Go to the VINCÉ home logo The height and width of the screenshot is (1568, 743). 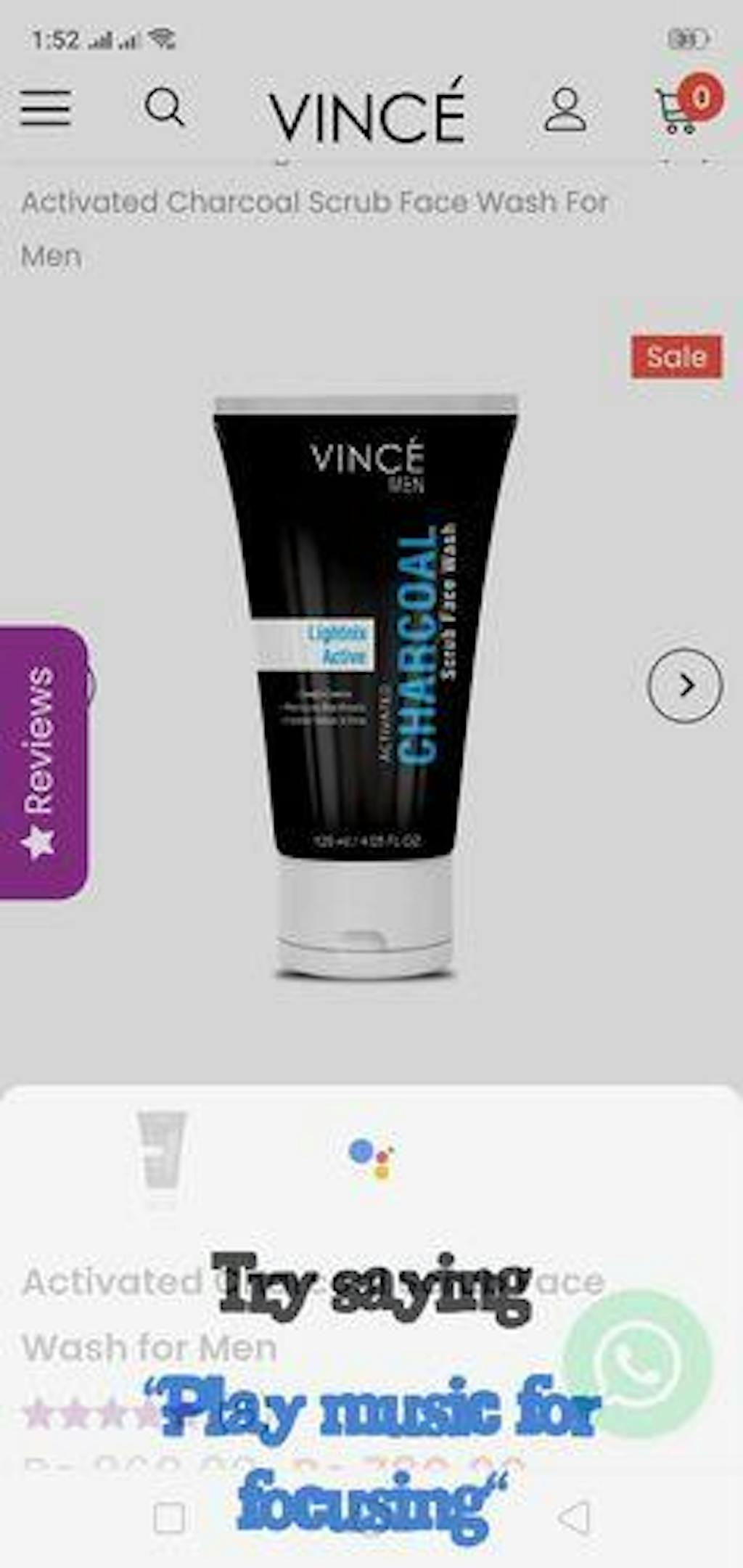(367, 113)
